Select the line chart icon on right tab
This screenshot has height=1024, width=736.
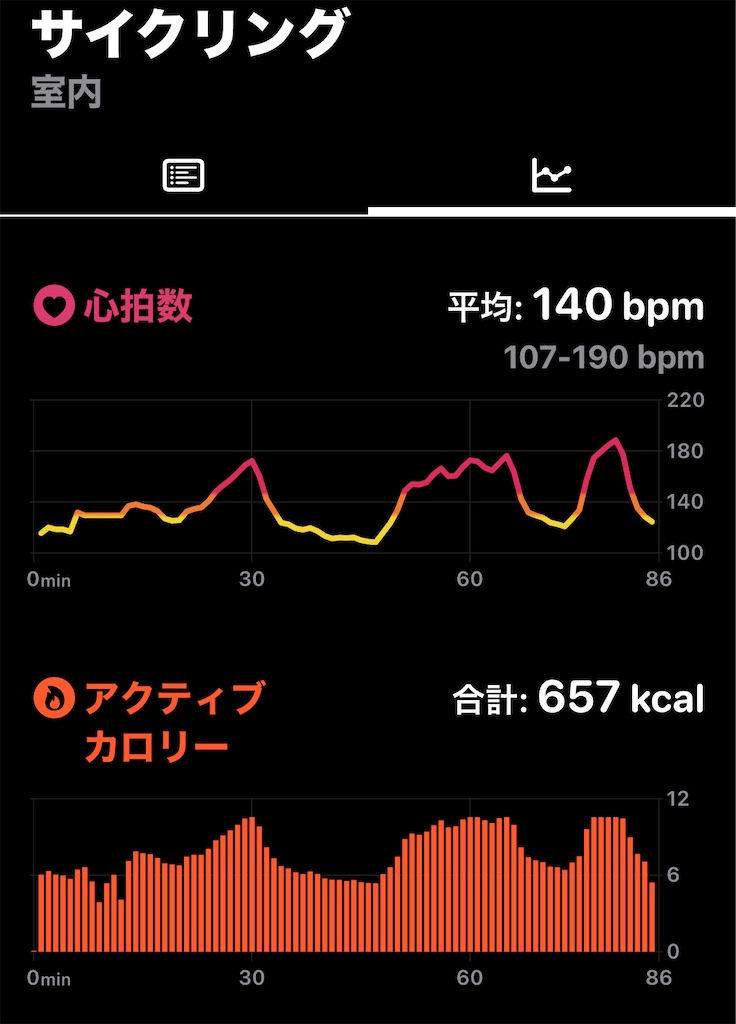552,174
